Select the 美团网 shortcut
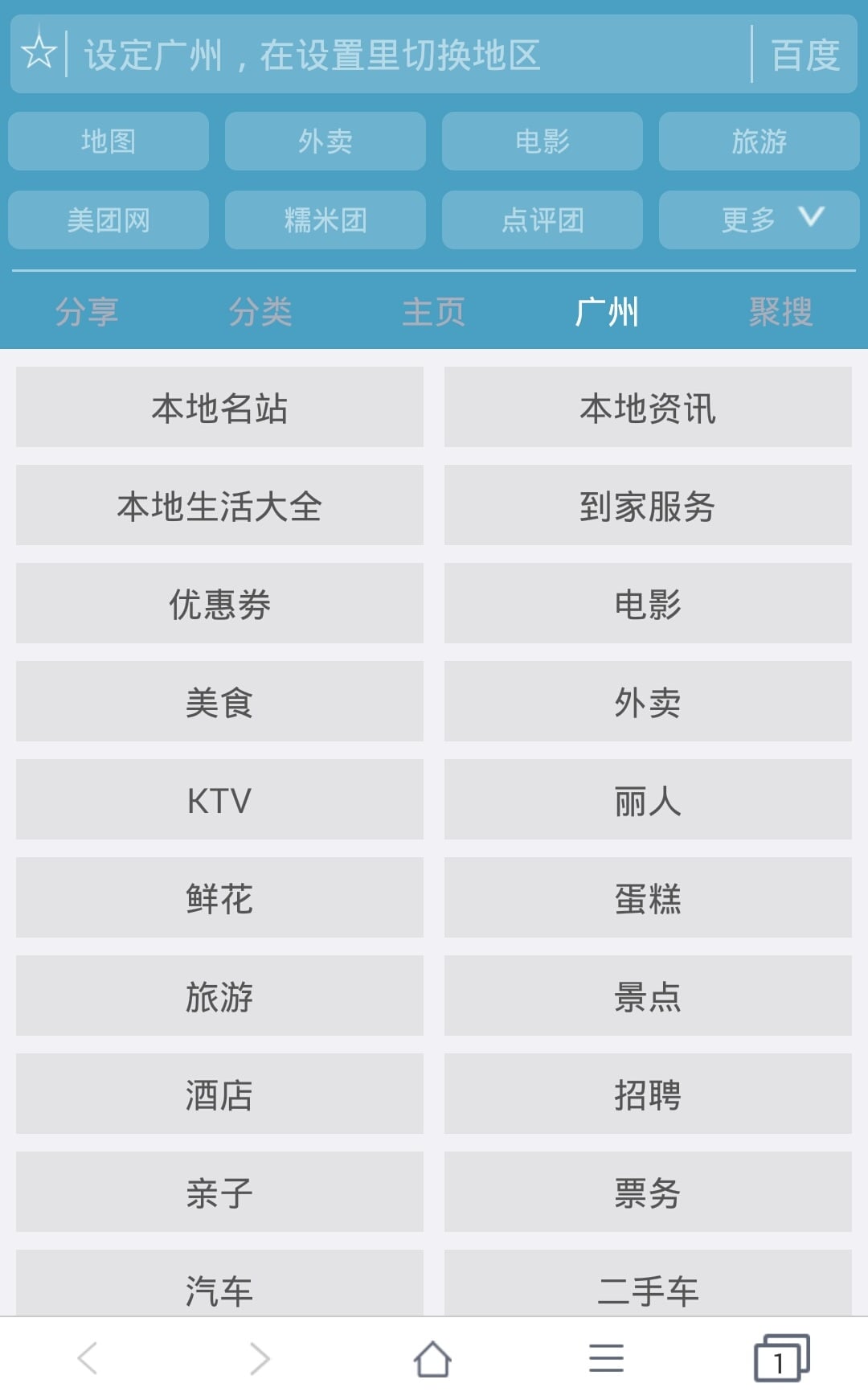The image size is (868, 1400). coord(108,220)
